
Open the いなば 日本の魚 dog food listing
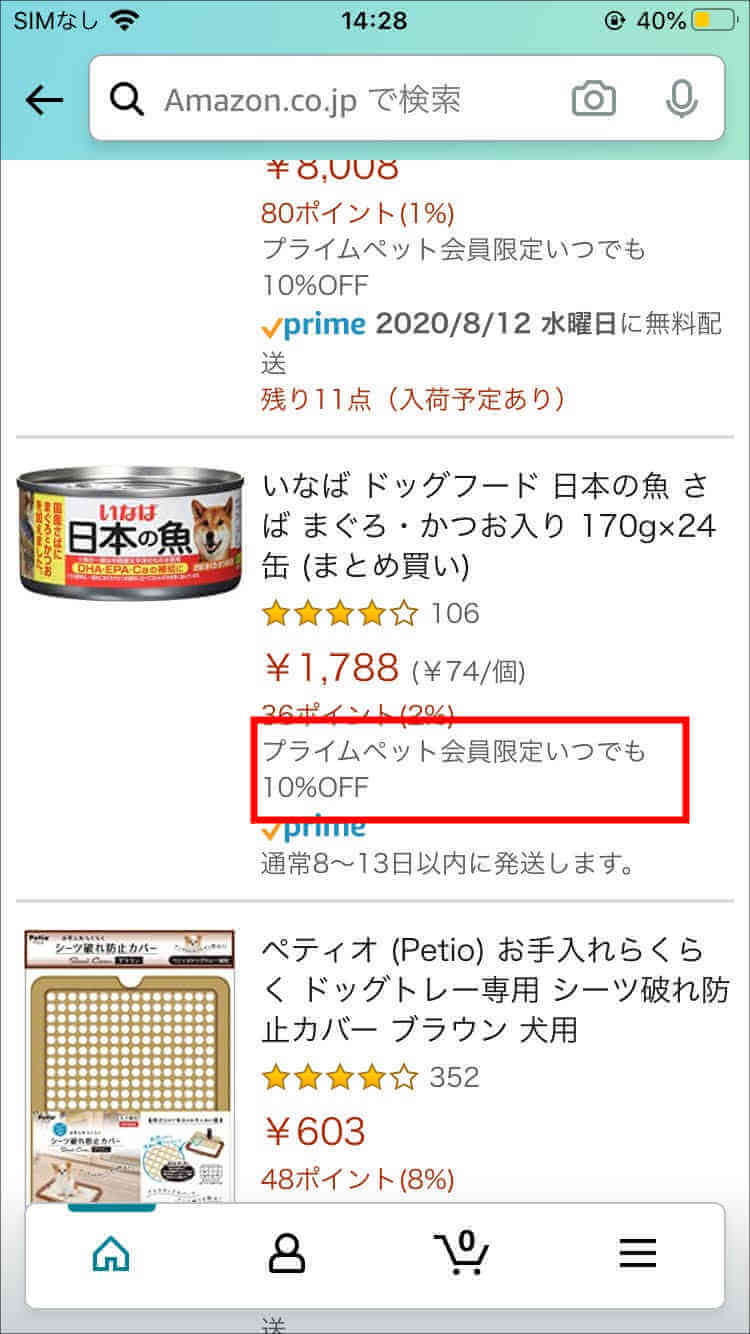(489, 526)
